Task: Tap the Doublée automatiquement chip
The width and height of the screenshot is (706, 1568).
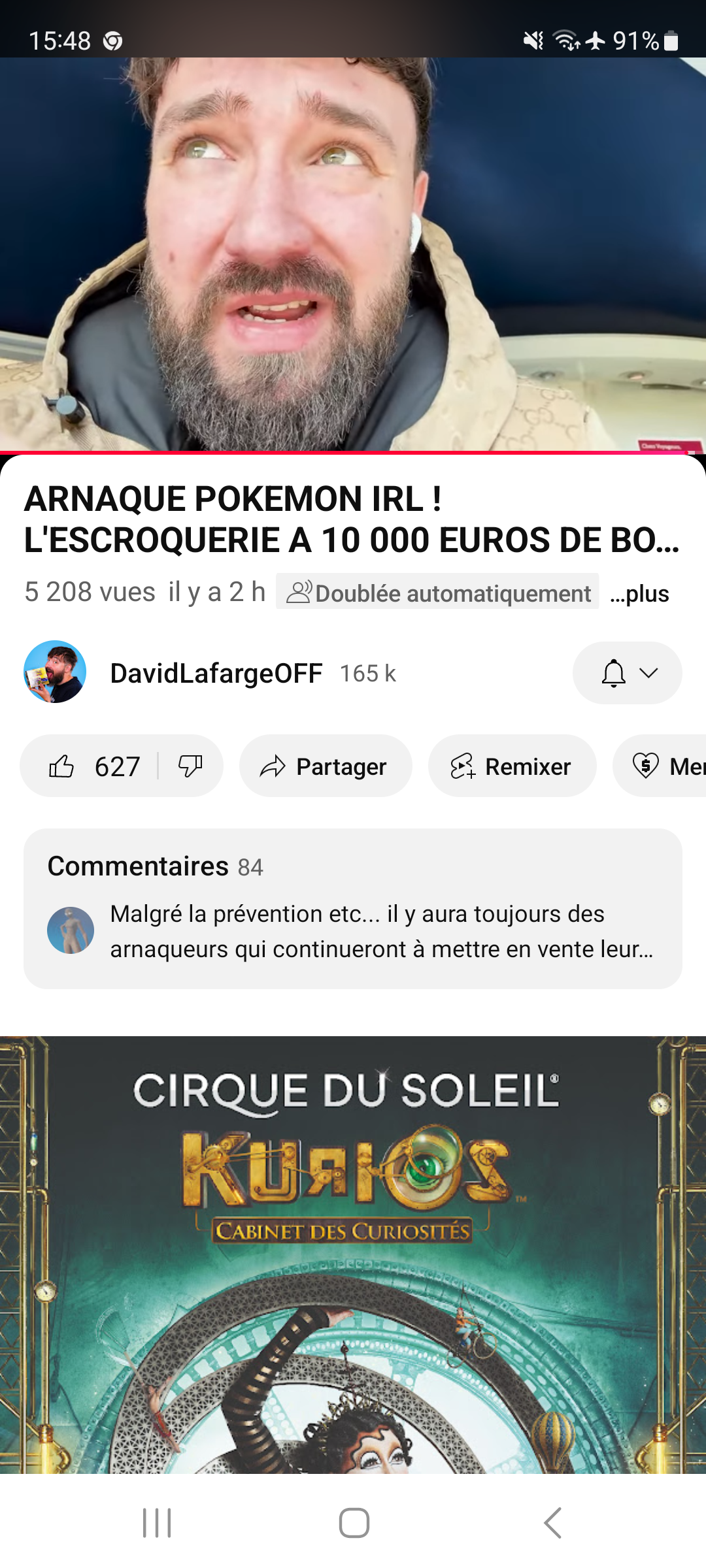Action: (x=437, y=592)
